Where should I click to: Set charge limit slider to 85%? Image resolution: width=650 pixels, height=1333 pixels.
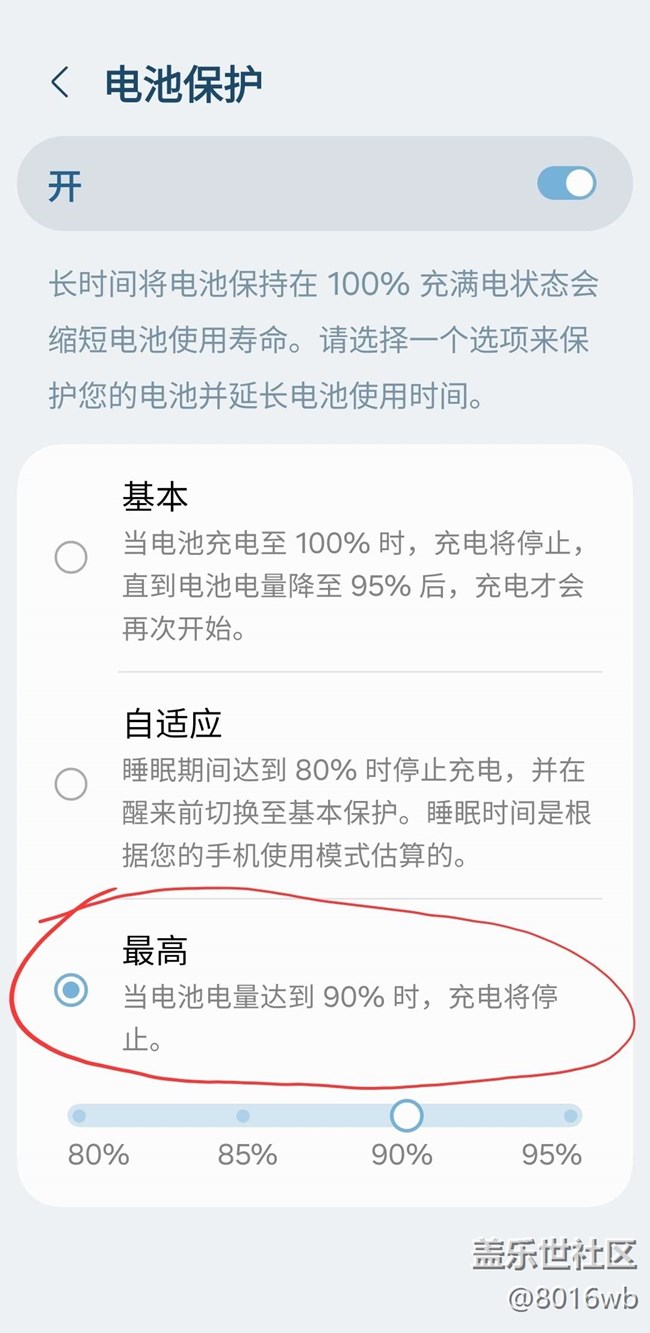(243, 1116)
